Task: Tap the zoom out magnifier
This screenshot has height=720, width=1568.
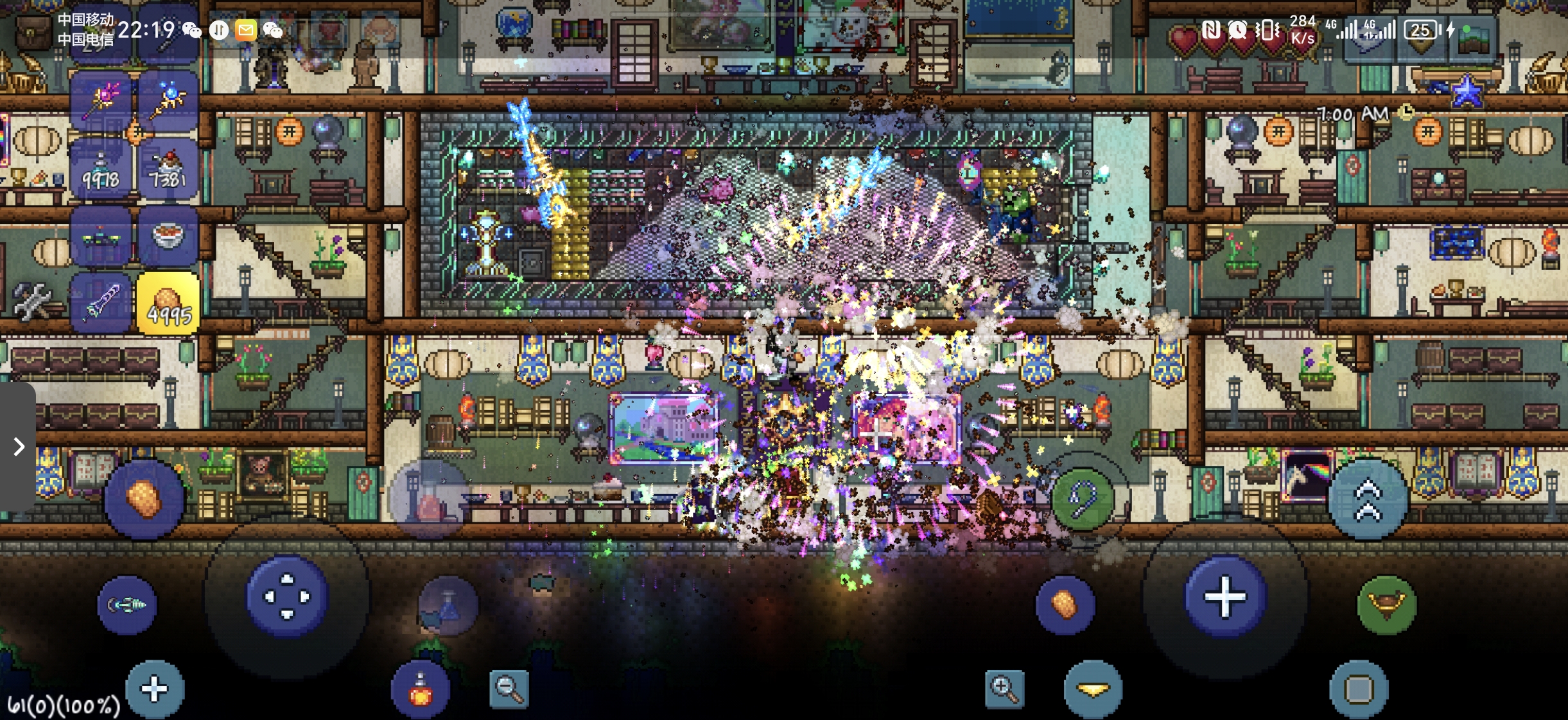Action: [509, 689]
